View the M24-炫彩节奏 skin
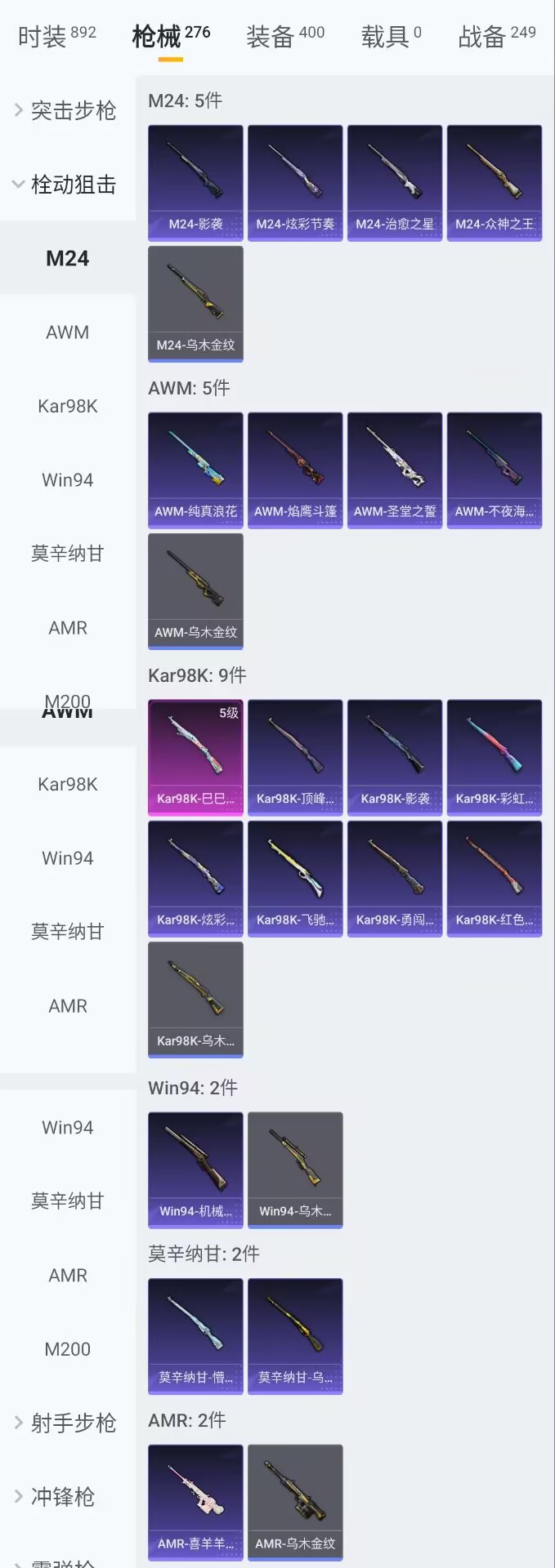Screen dimensions: 555x1568 (295, 183)
